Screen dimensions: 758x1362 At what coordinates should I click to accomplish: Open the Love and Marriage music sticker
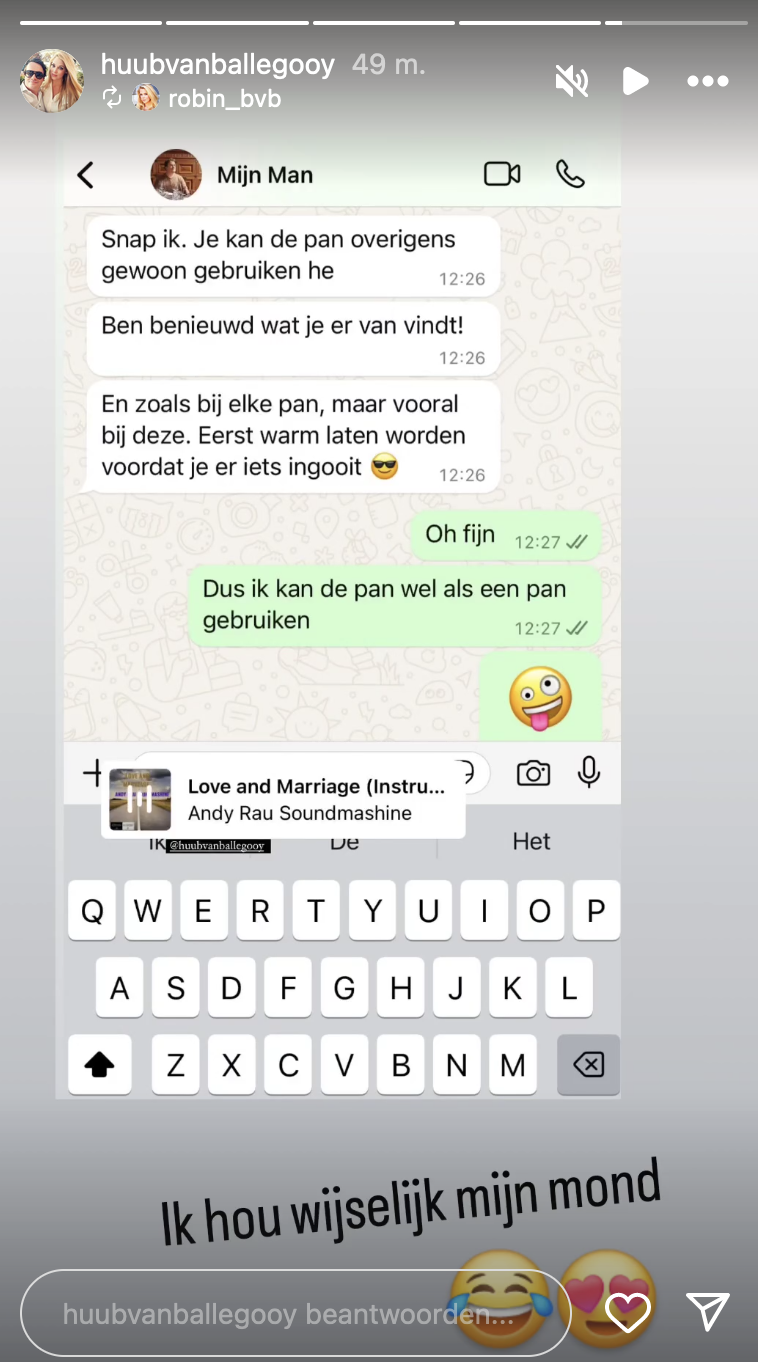tap(283, 799)
